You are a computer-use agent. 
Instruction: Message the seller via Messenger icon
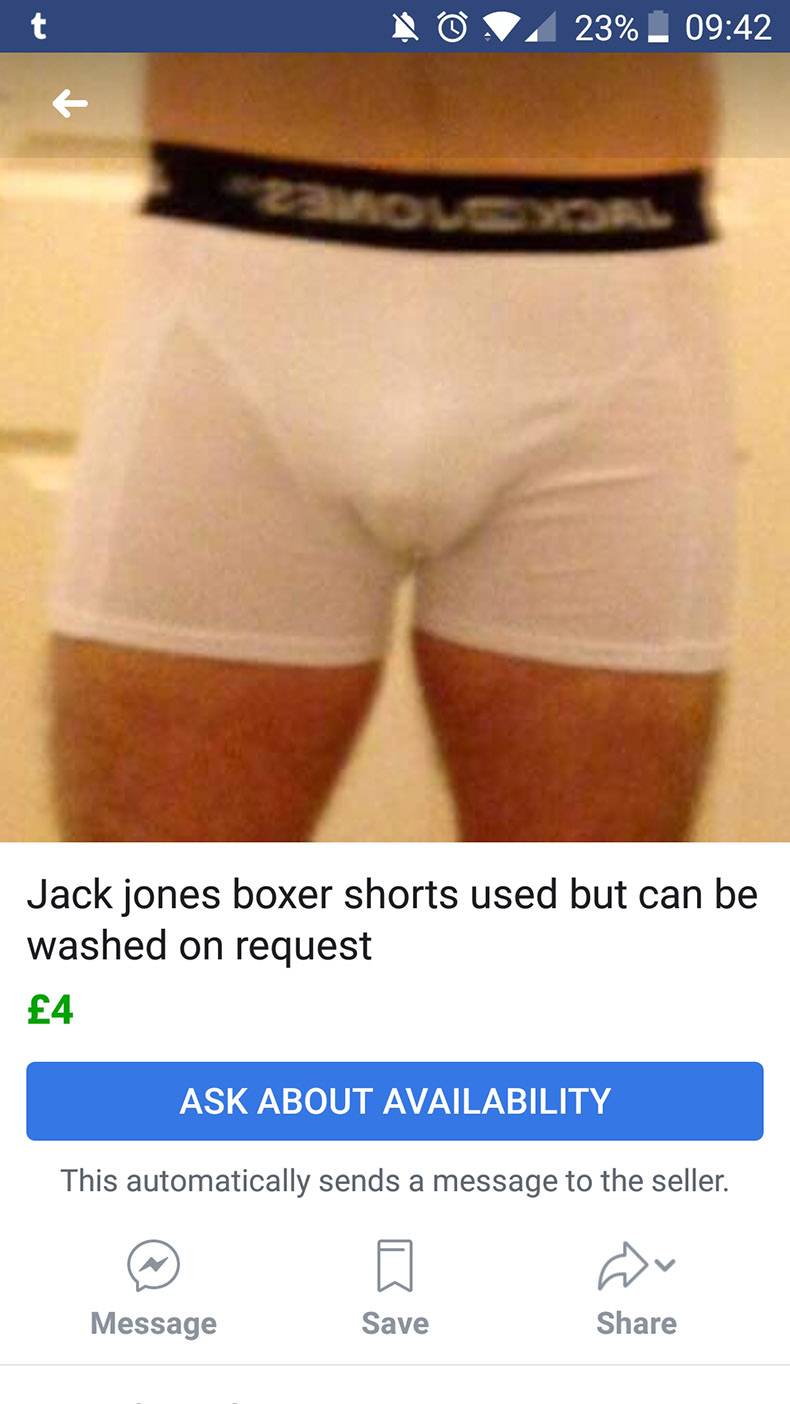click(153, 1265)
